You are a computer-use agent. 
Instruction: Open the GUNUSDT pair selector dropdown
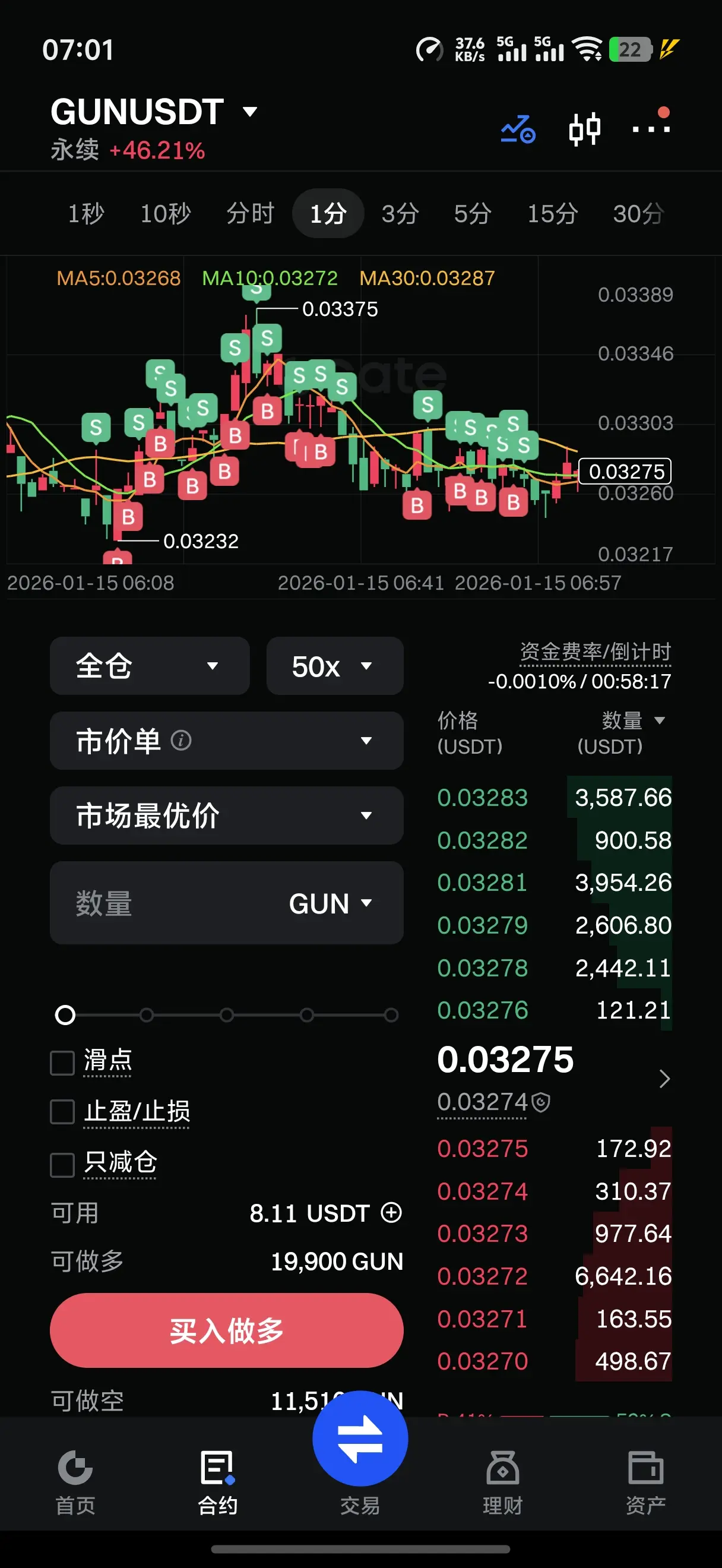(x=154, y=112)
